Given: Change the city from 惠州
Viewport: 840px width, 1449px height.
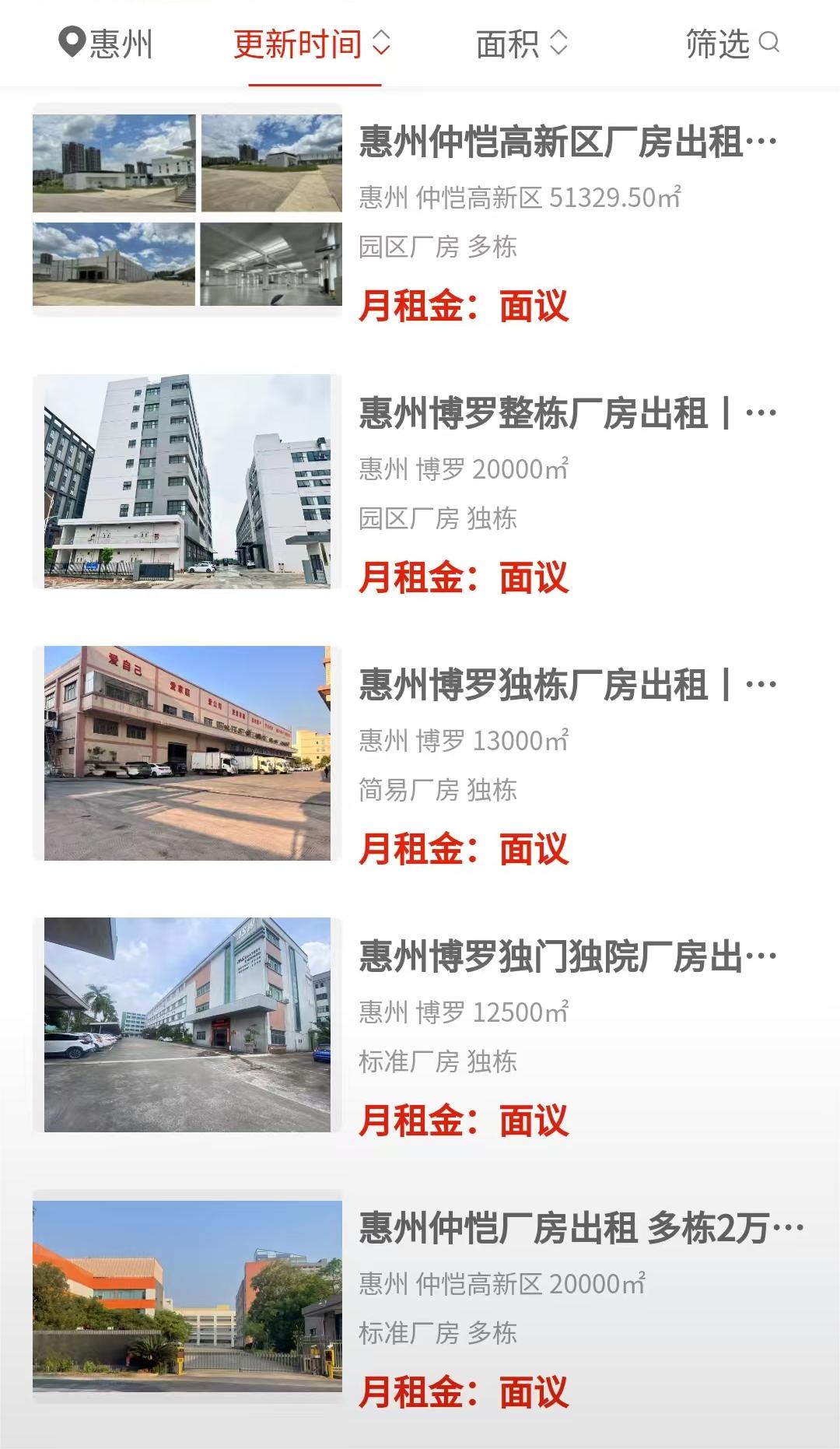Looking at the screenshot, I should pos(107,44).
